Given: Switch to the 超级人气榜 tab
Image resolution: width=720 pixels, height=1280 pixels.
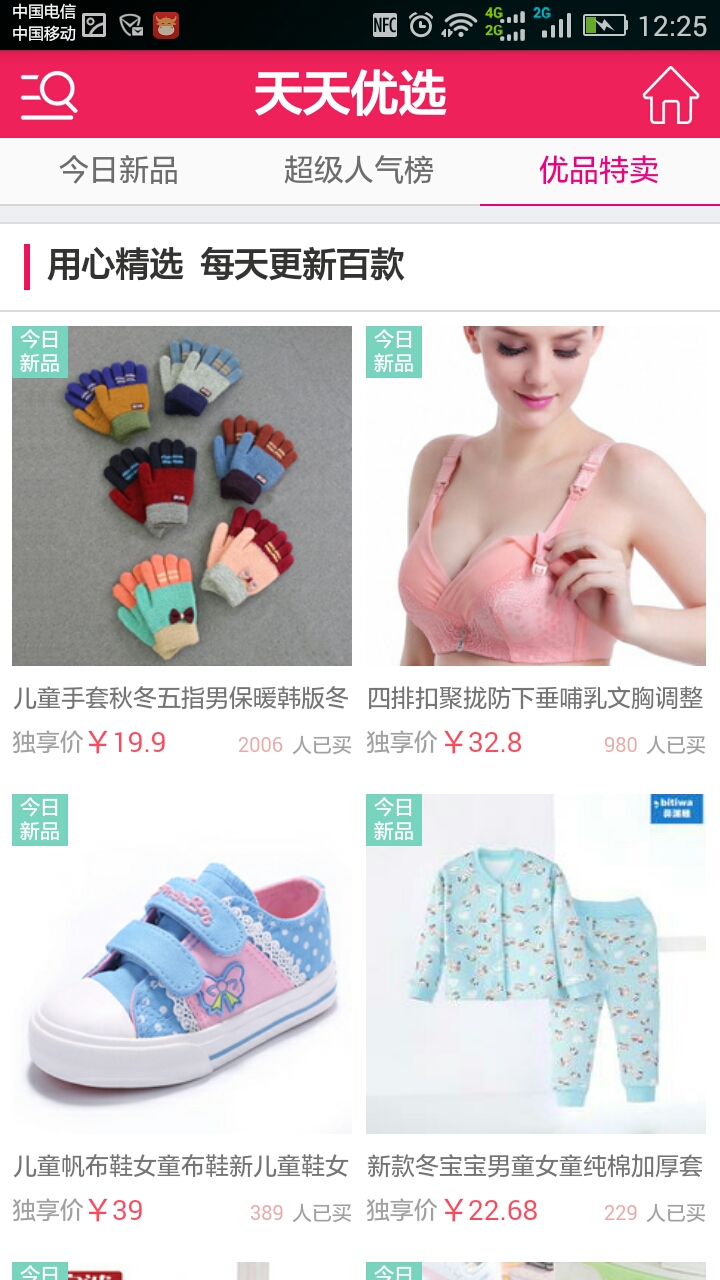Looking at the screenshot, I should click(x=358, y=171).
